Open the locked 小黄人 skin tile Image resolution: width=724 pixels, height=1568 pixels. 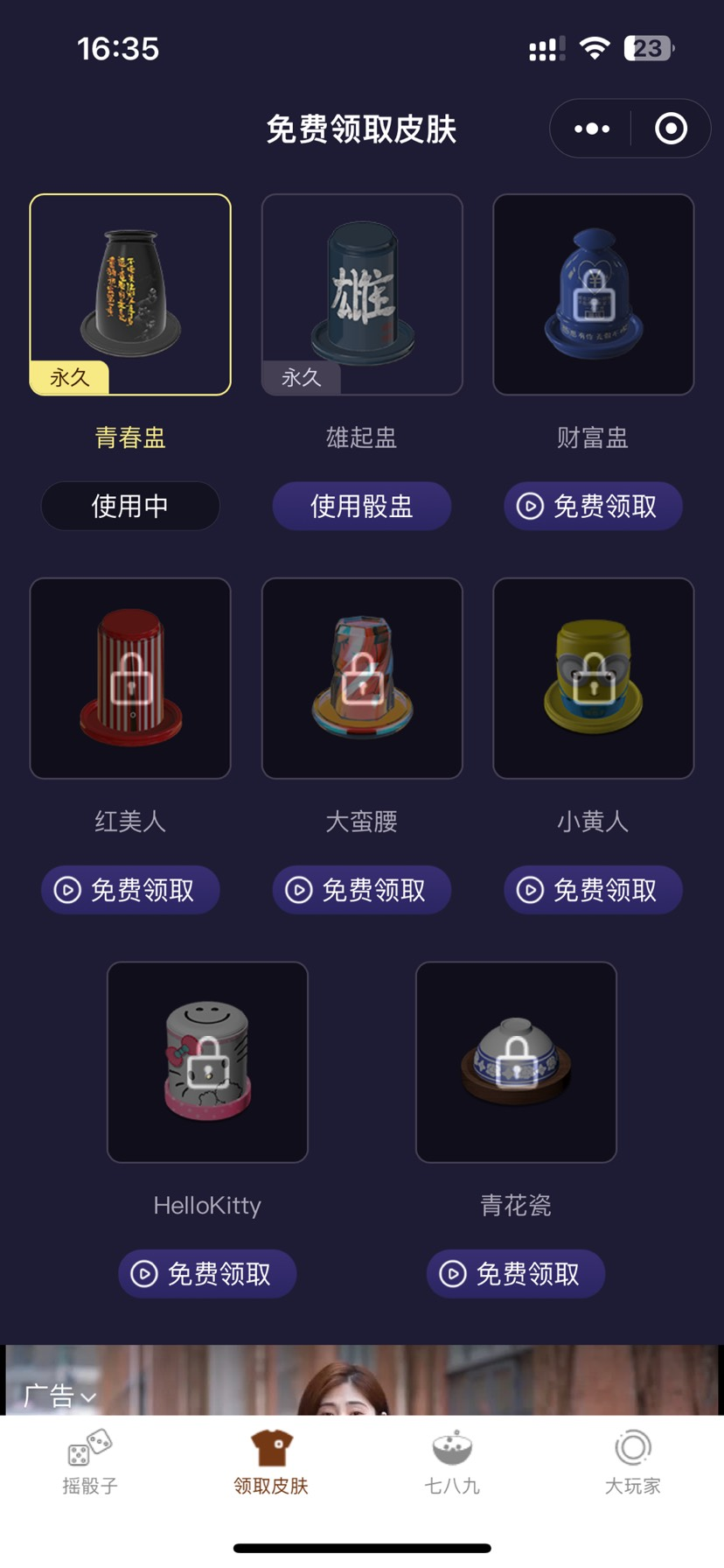[x=593, y=678]
